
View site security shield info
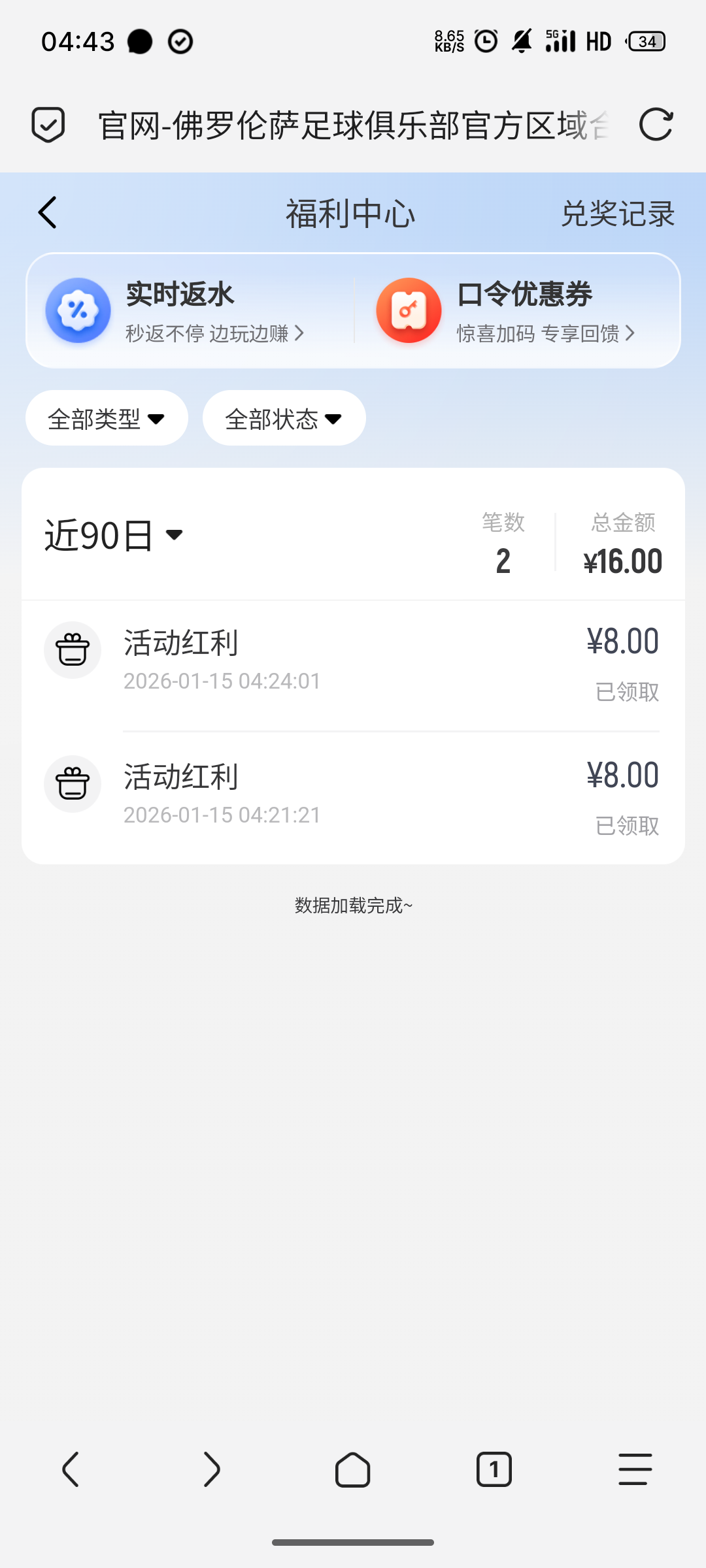tap(48, 125)
